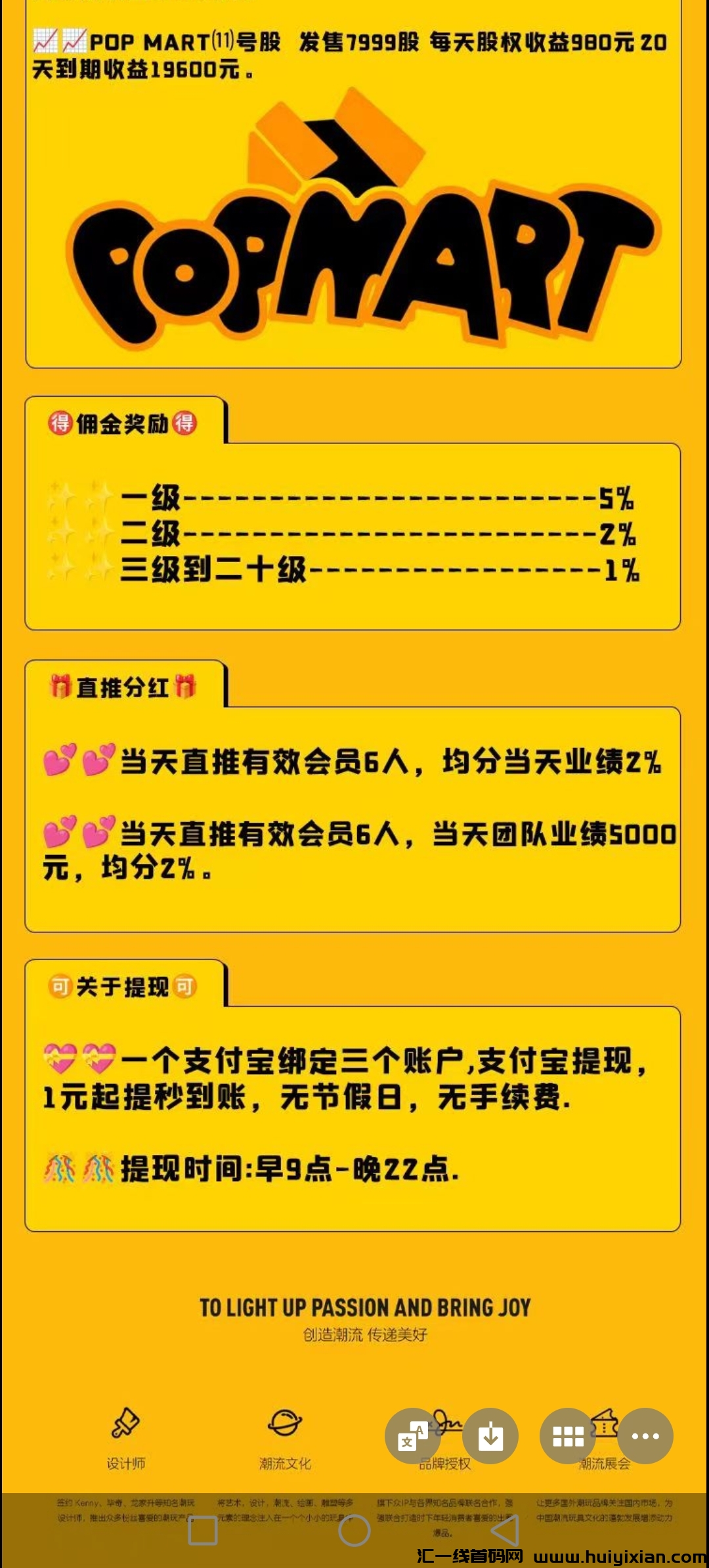The width and height of the screenshot is (709, 1568).
Task: Go back using the system back button
Action: [505, 1531]
